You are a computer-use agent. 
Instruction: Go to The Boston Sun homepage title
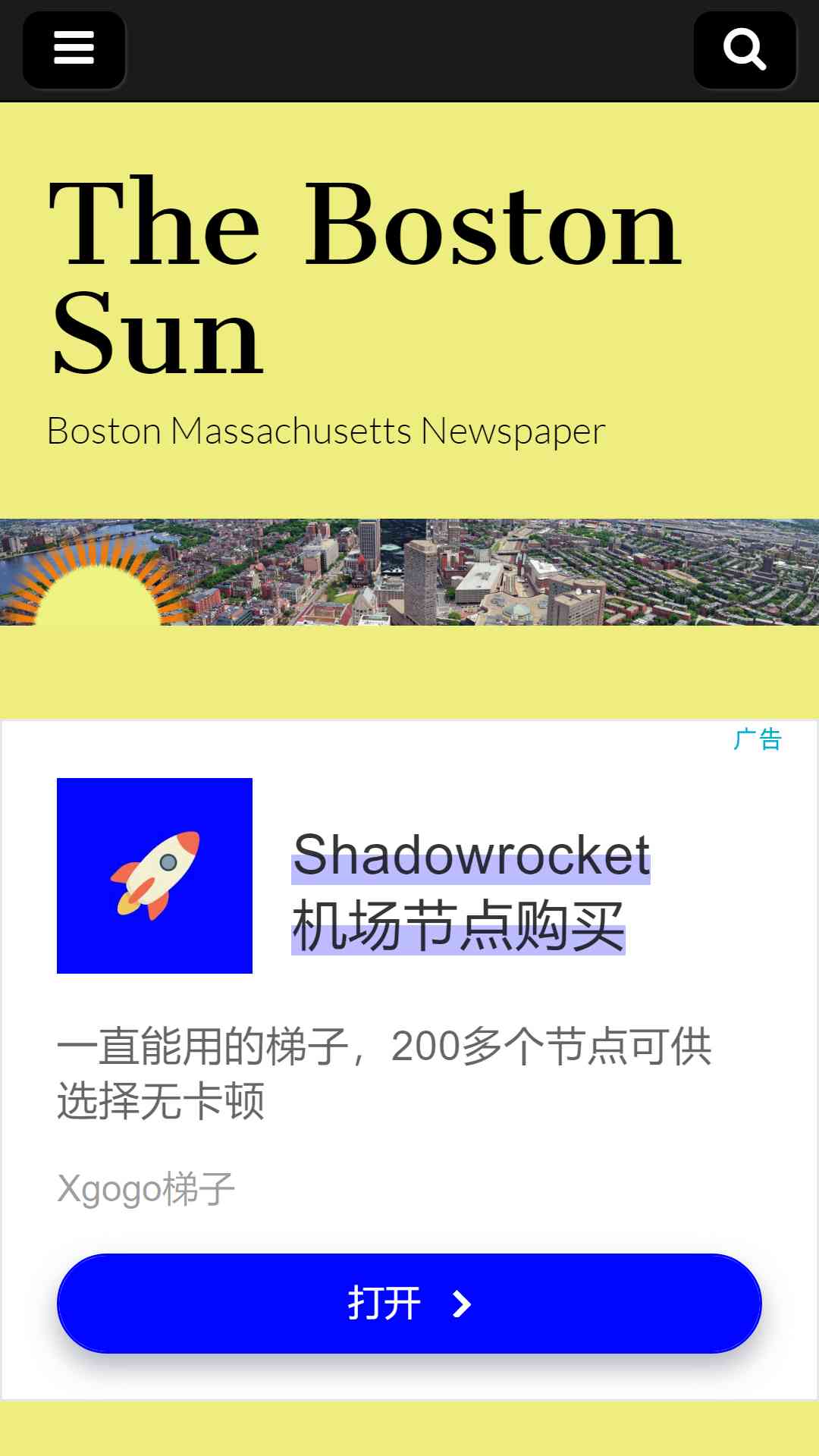(365, 278)
